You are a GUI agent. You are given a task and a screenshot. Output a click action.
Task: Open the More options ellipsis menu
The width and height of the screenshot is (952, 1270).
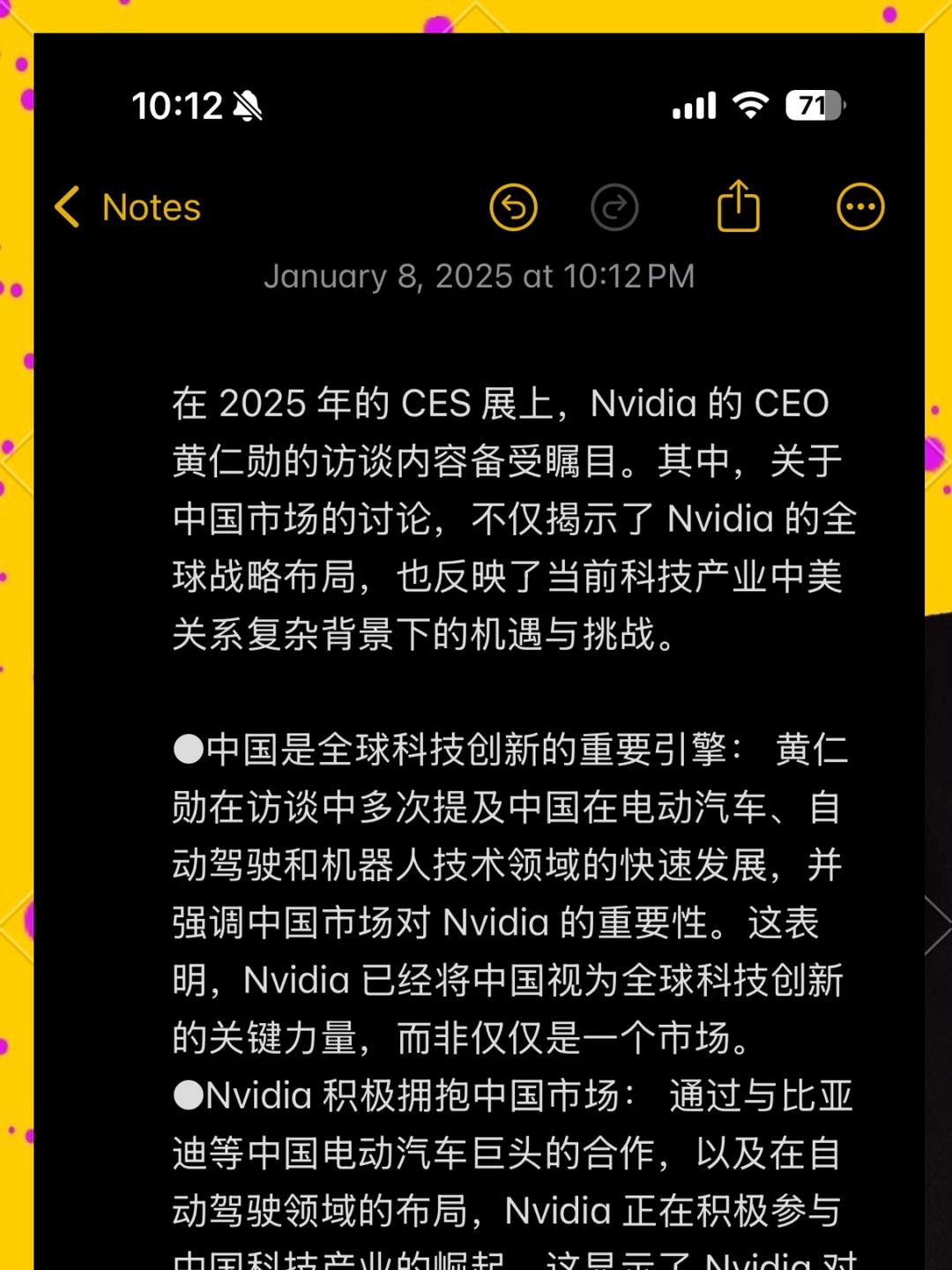point(860,206)
